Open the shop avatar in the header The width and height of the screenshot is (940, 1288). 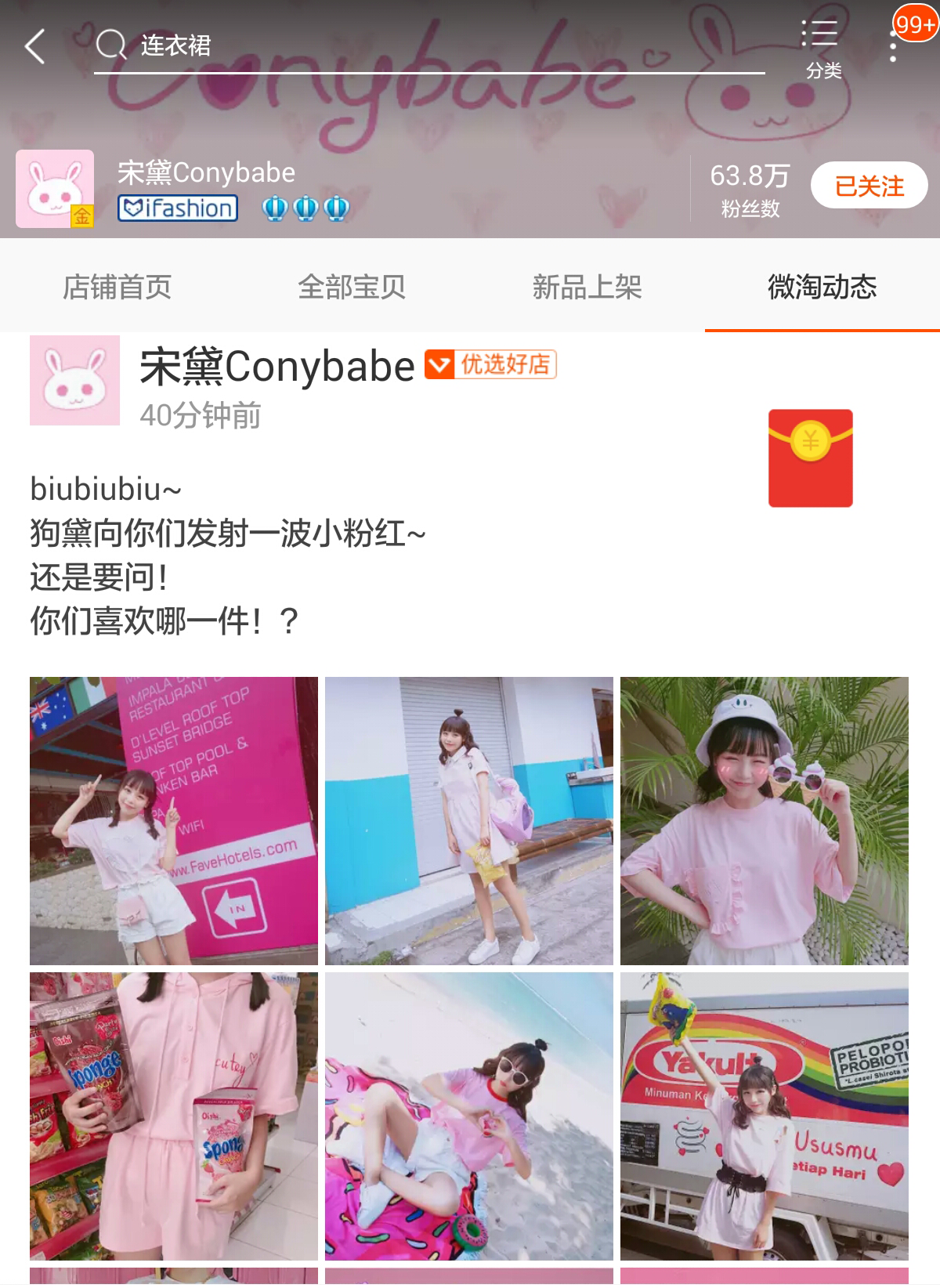55,189
